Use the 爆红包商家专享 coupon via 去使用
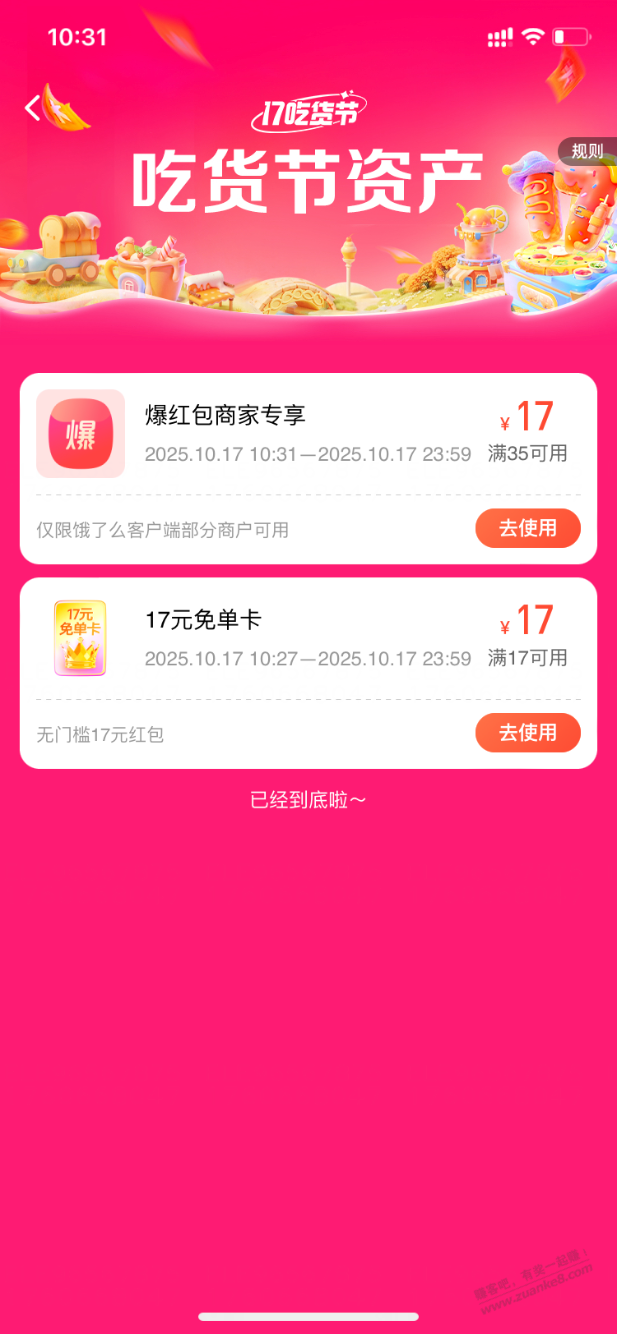617x1334 pixels. [527, 528]
